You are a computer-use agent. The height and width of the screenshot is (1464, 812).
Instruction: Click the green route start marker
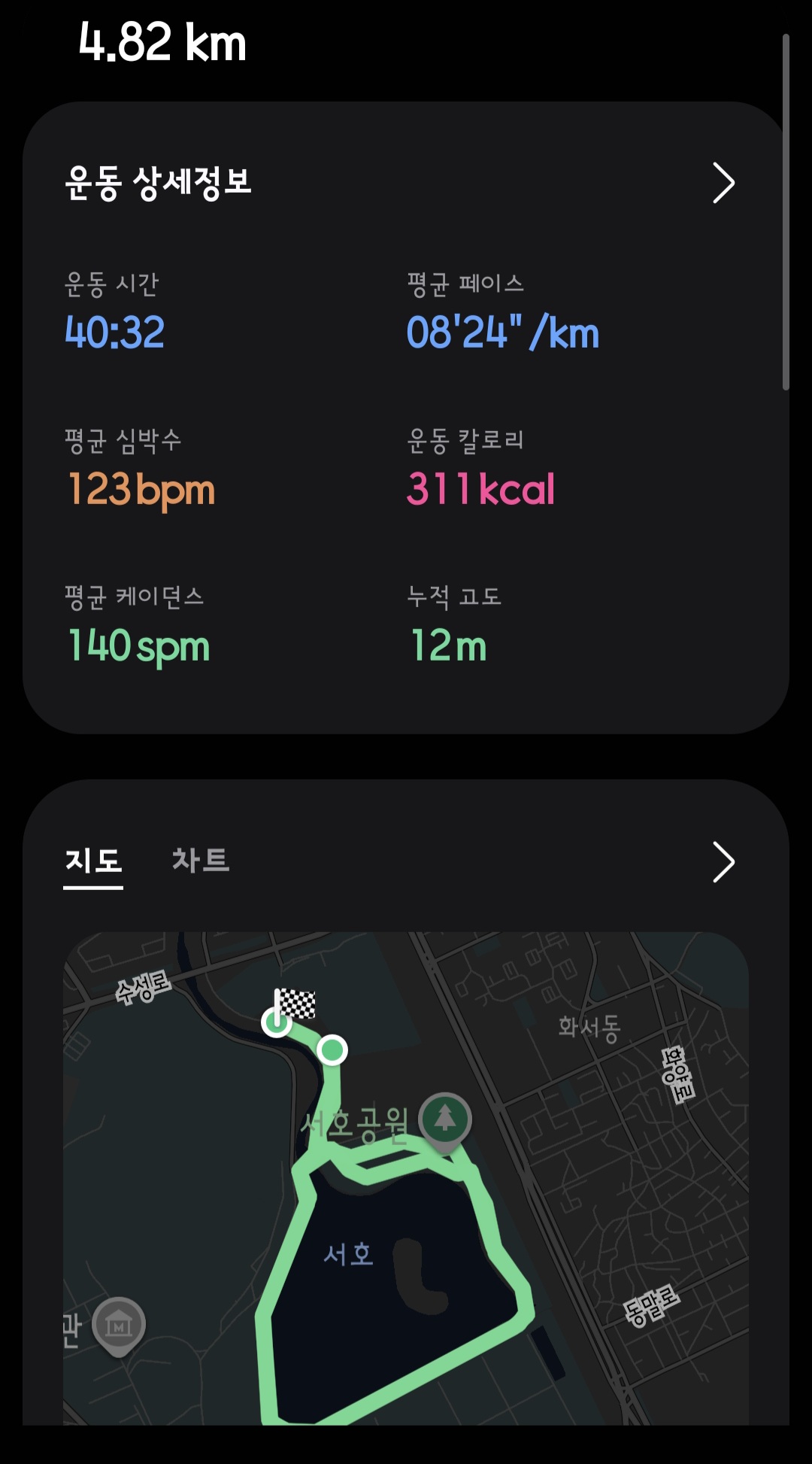[x=278, y=1024]
